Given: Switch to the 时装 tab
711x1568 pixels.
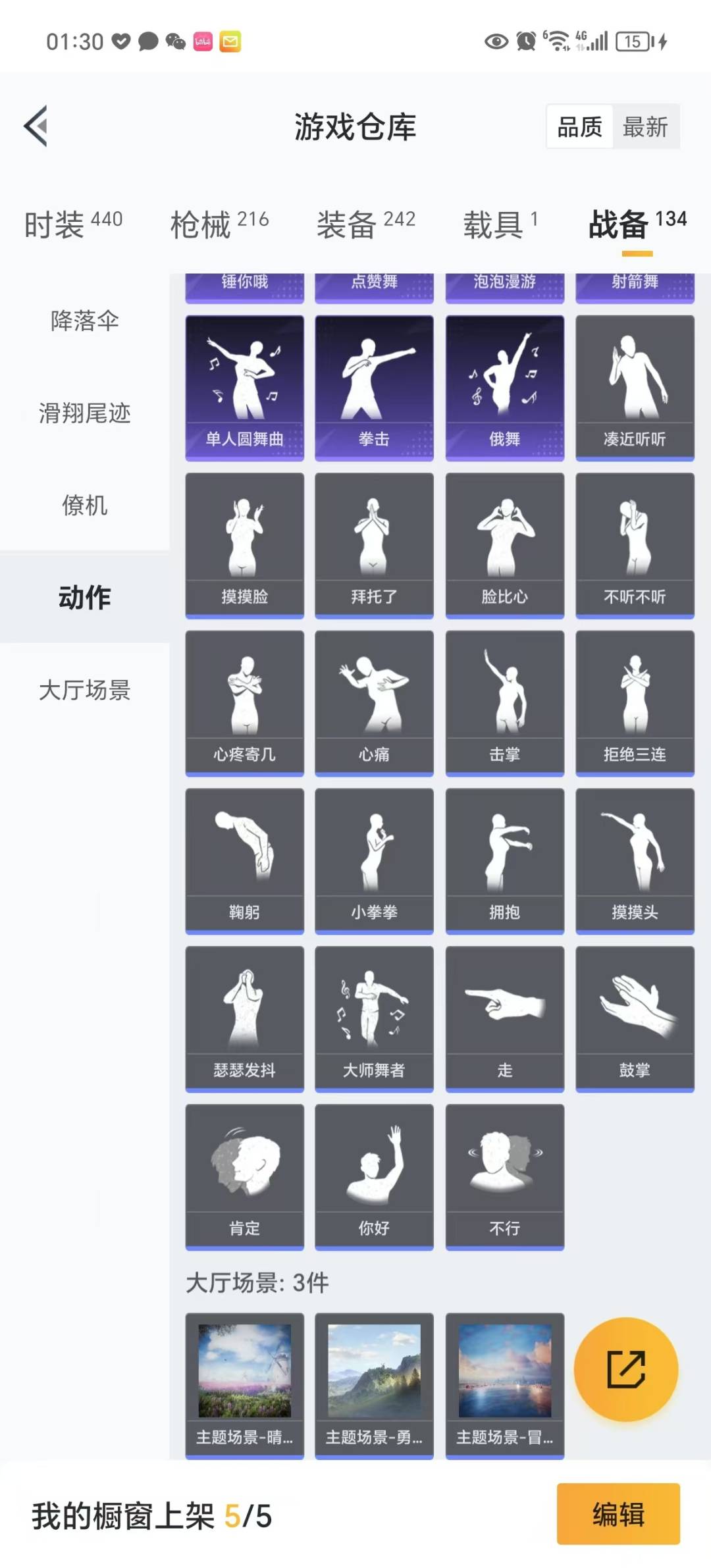Looking at the screenshot, I should pos(73,224).
